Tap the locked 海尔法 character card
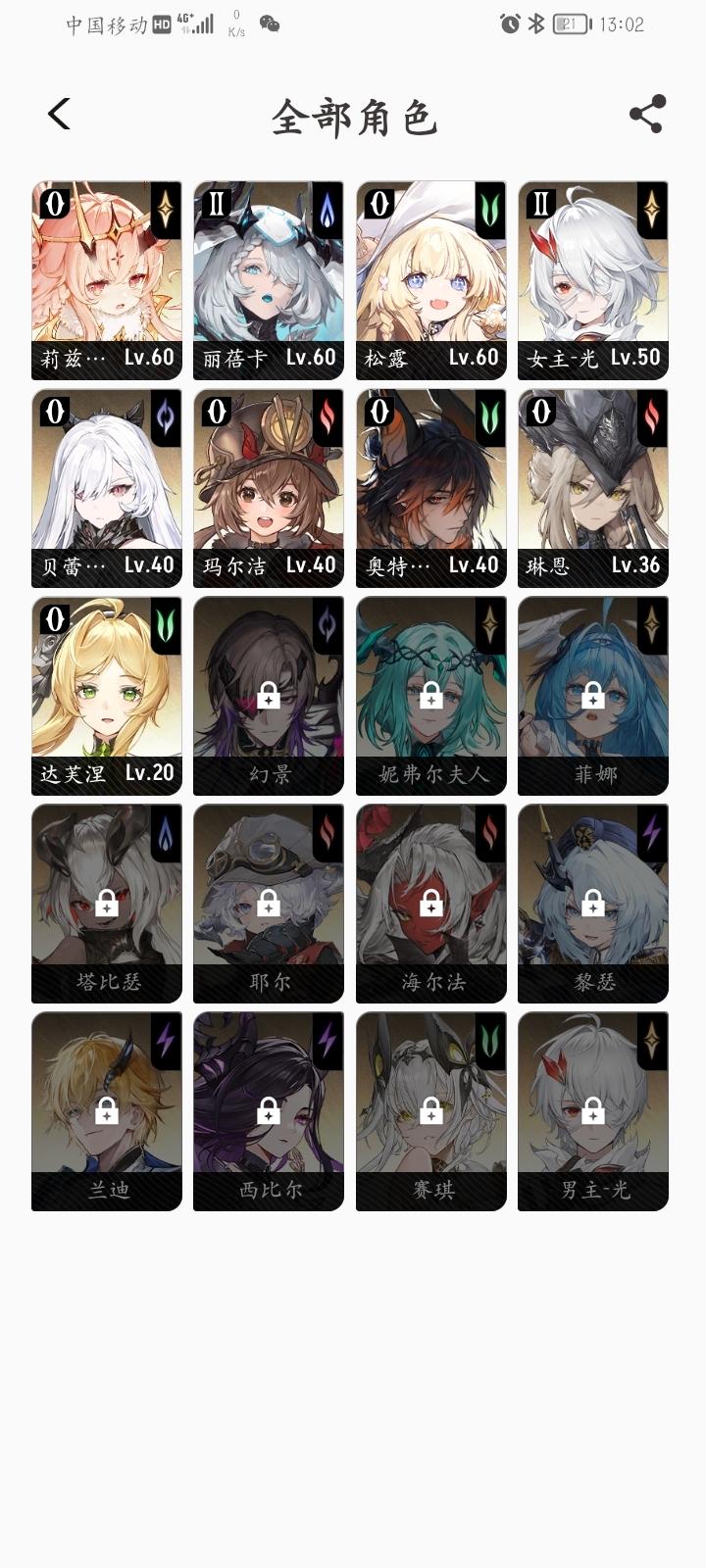 click(x=431, y=904)
